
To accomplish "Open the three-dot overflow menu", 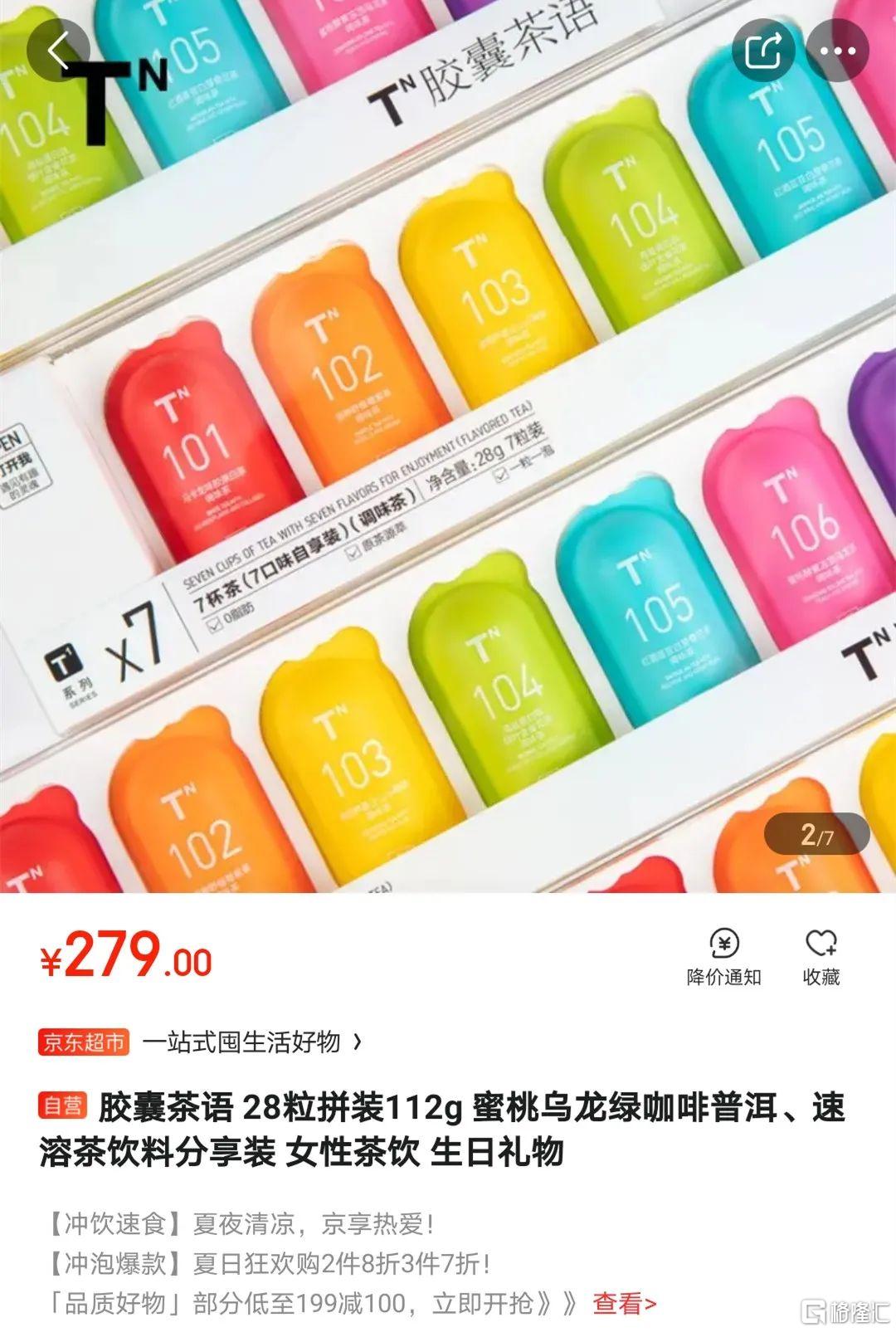I will point(838,51).
